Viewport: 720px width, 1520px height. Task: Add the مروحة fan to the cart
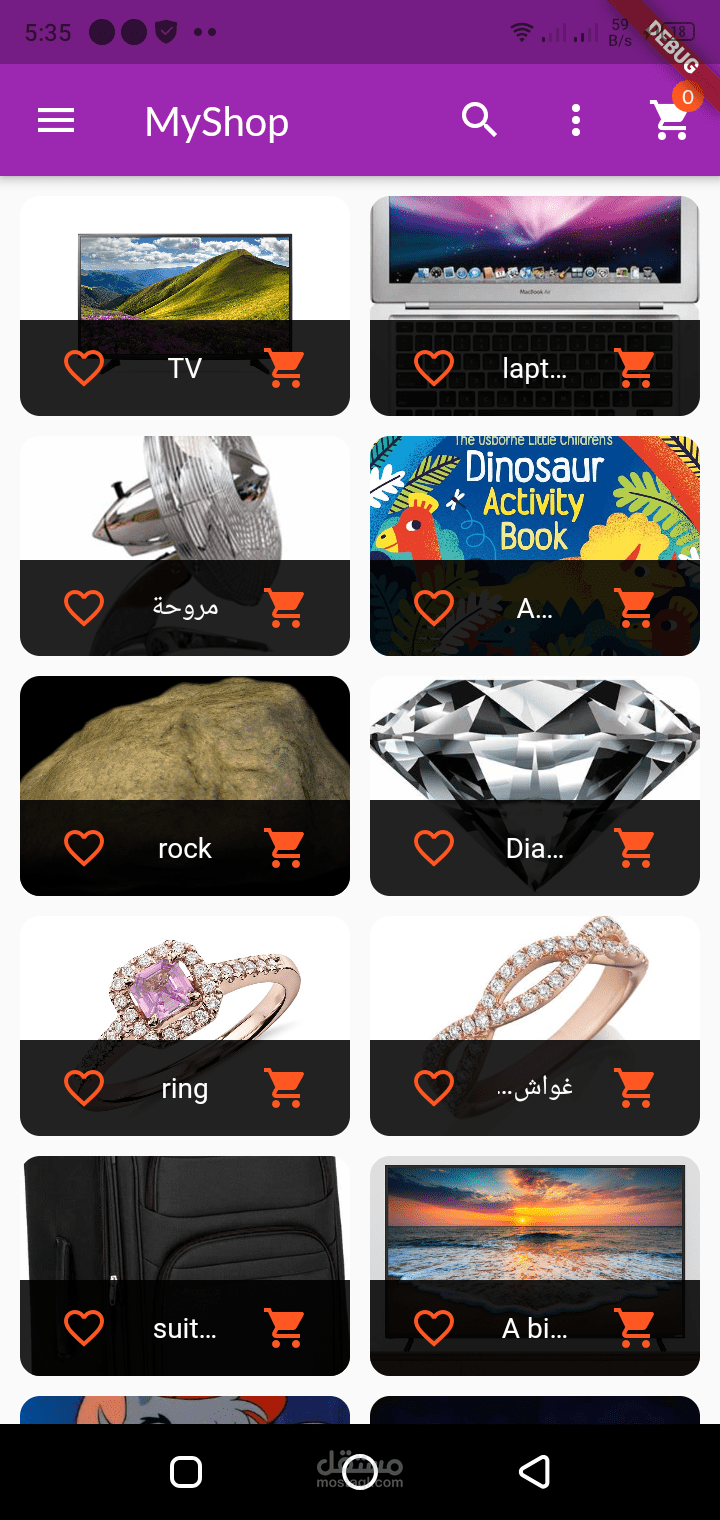tap(285, 606)
